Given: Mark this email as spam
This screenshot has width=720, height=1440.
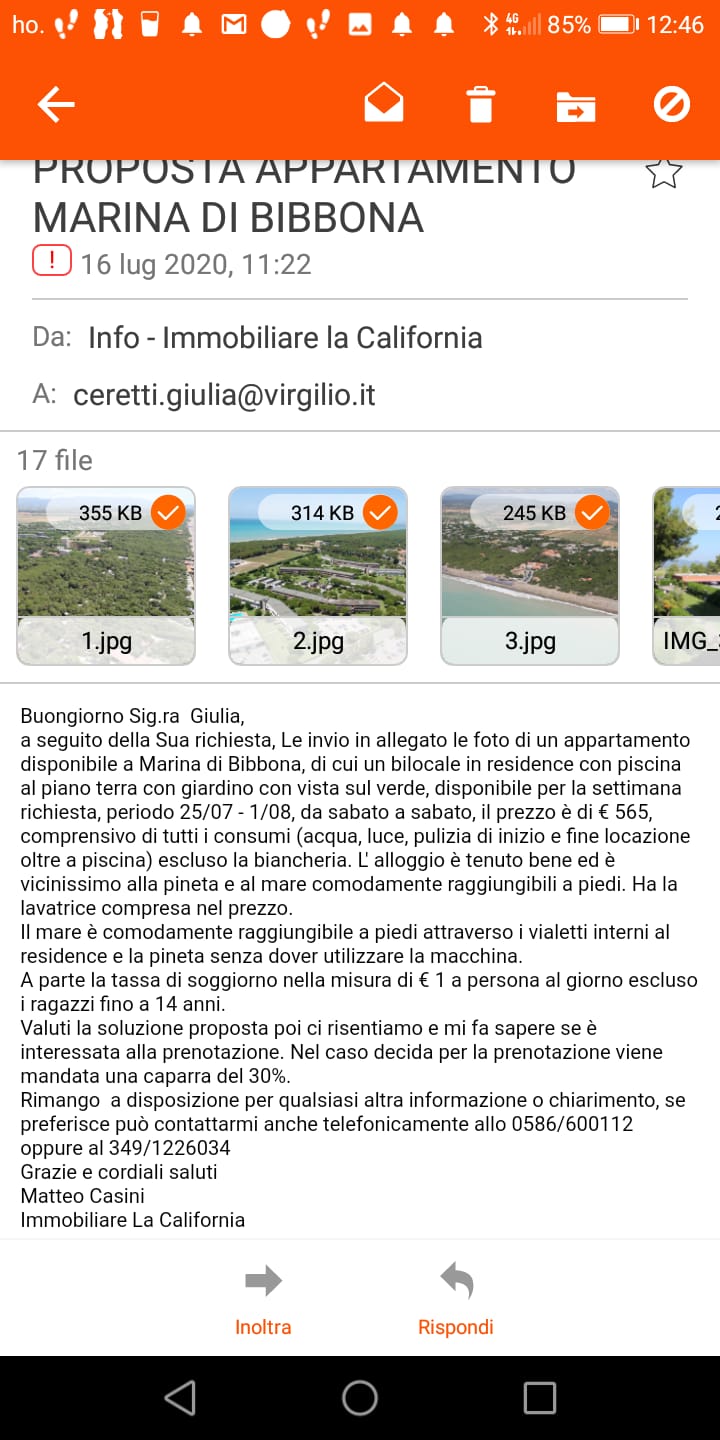Looking at the screenshot, I should [x=672, y=104].
